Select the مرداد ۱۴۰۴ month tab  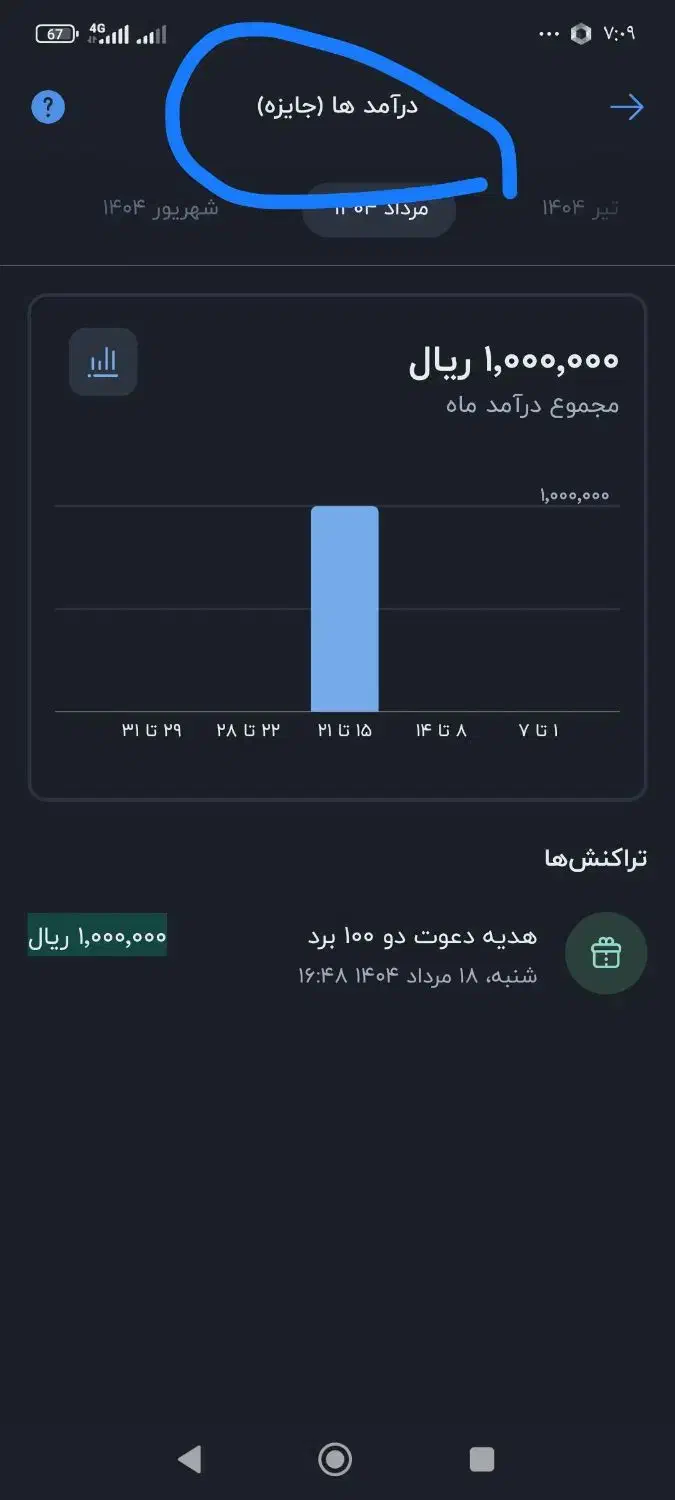[x=379, y=209]
